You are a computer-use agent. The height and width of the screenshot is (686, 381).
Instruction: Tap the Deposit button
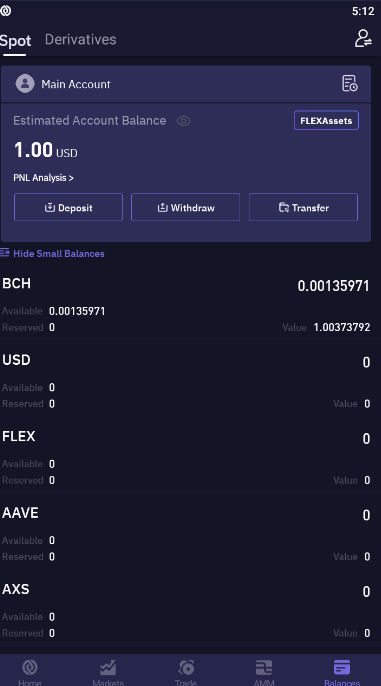(68, 207)
